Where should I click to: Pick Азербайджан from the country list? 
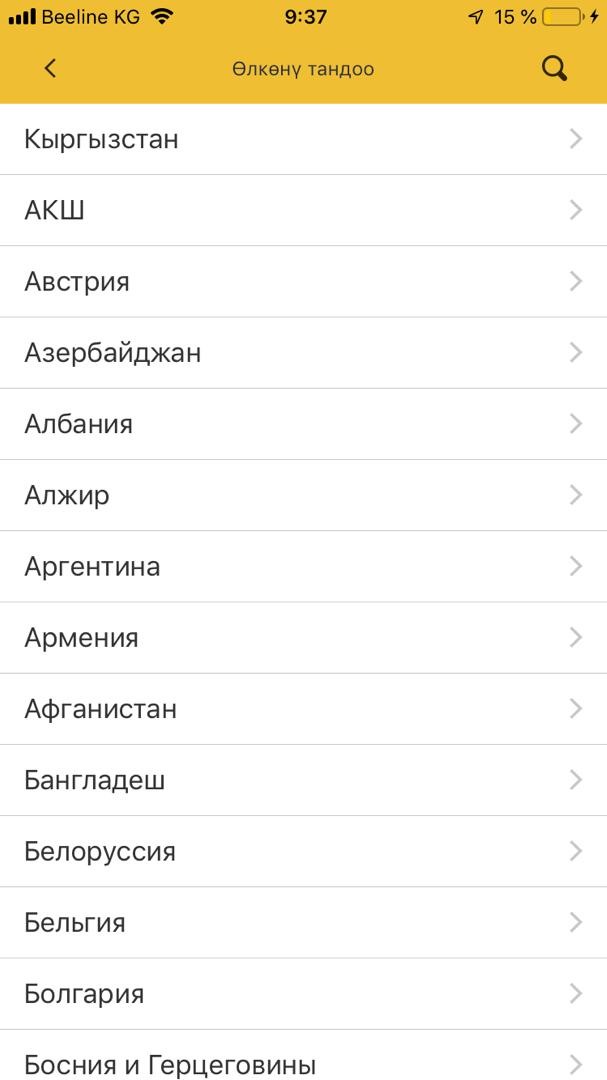[303, 352]
